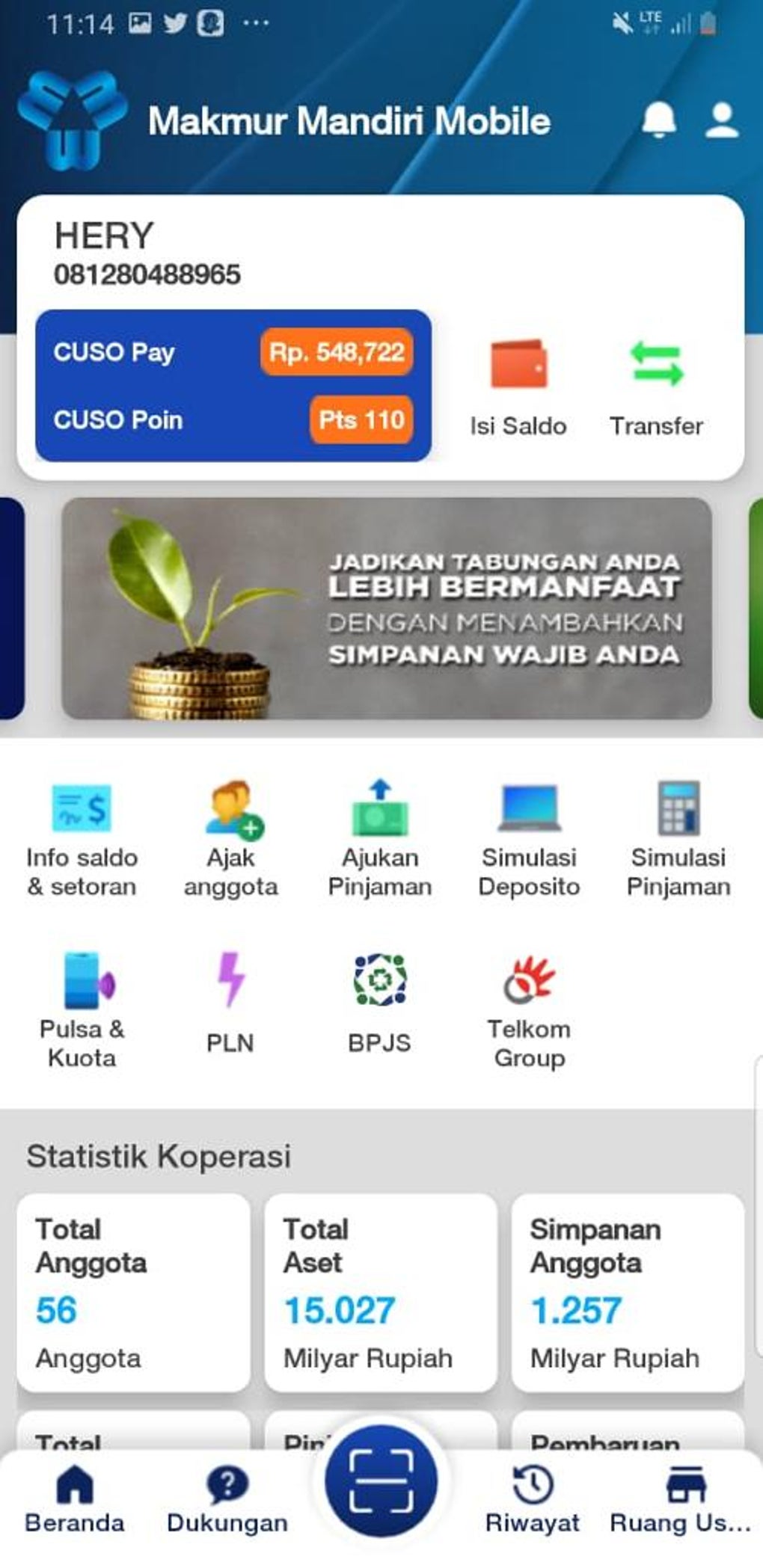Open Info saldo & setoran
This screenshot has width=763, height=1568.
point(82,839)
